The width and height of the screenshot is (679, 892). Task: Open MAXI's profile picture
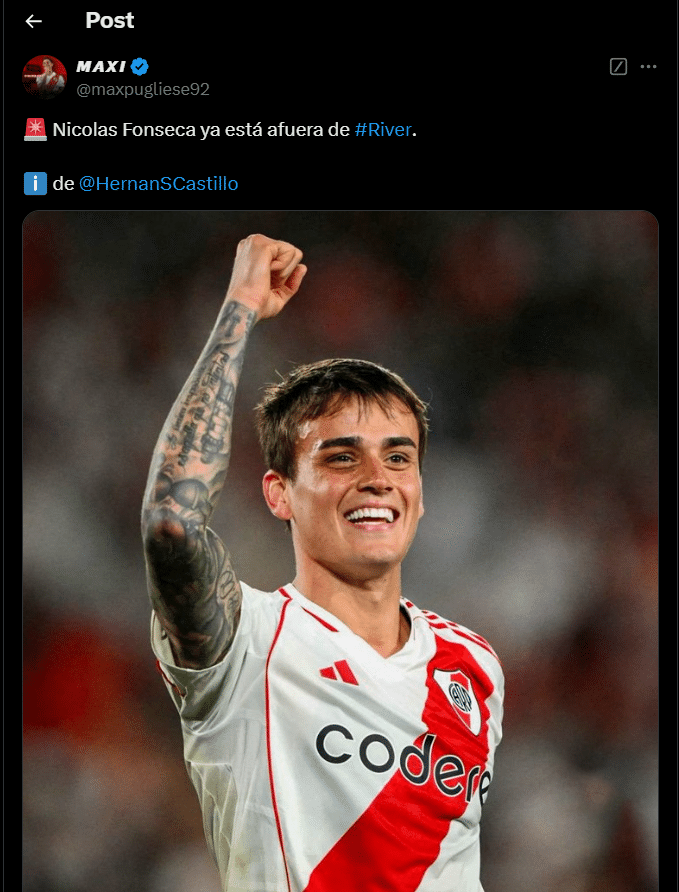(x=44, y=77)
